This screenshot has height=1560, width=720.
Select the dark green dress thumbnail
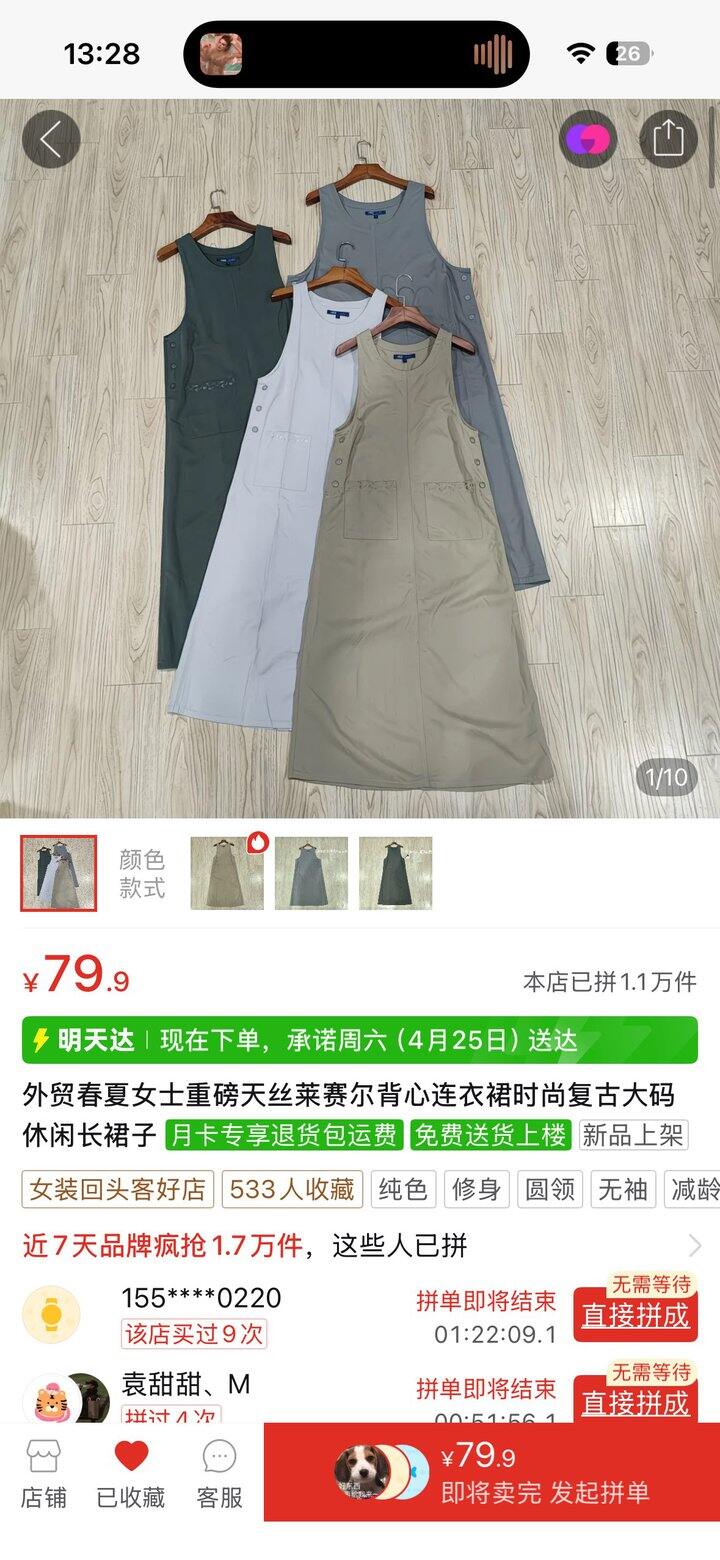click(x=395, y=873)
